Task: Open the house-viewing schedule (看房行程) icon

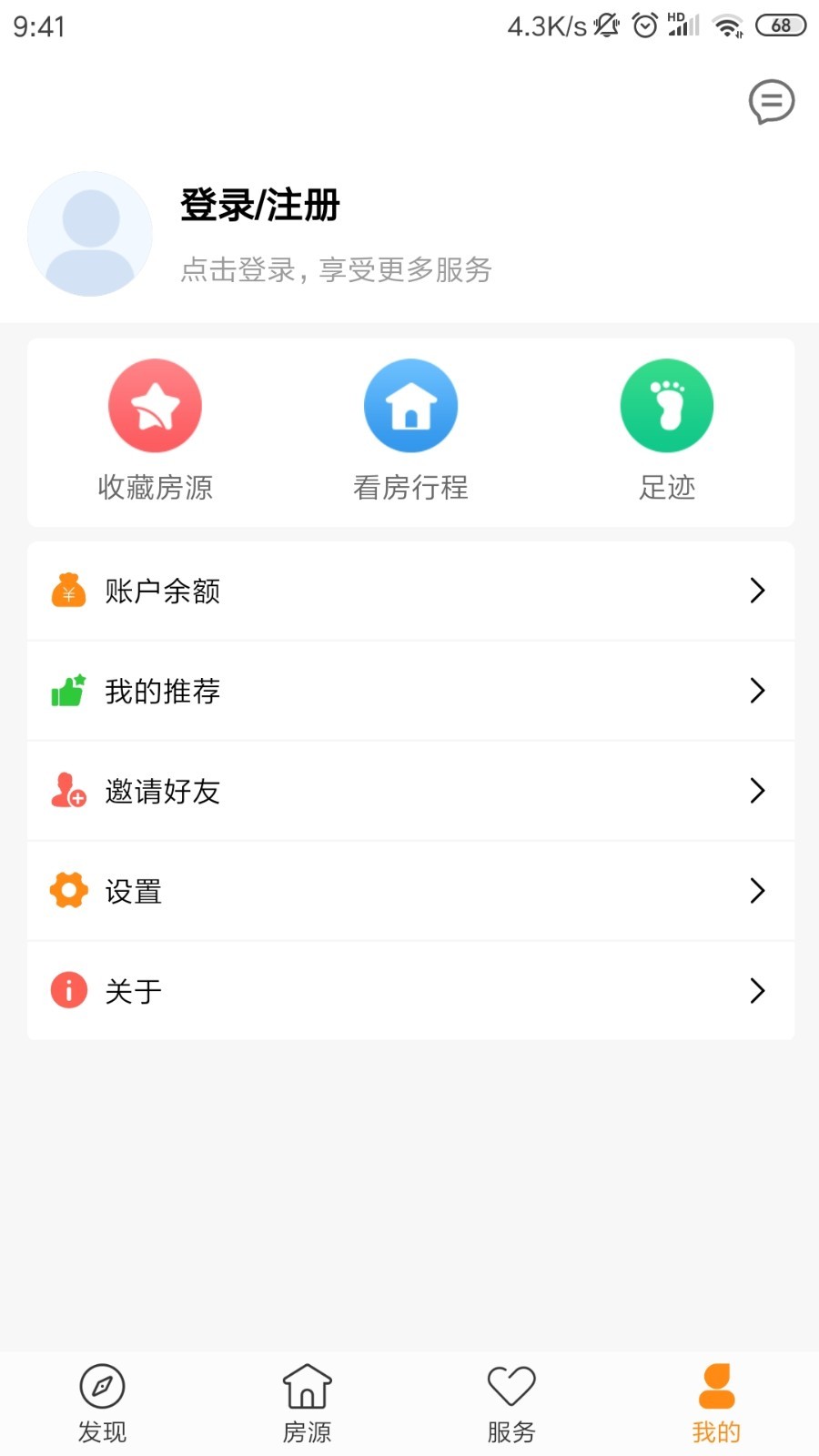Action: click(x=410, y=404)
